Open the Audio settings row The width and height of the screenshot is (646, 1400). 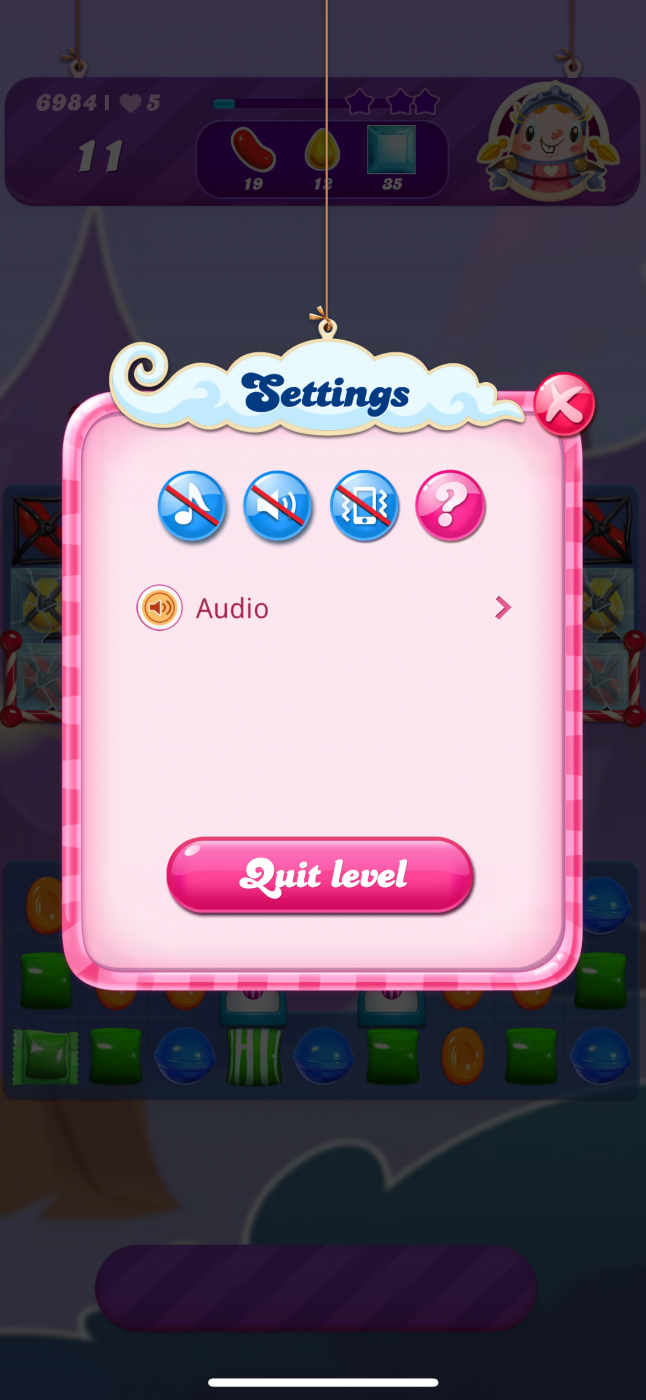click(x=323, y=608)
